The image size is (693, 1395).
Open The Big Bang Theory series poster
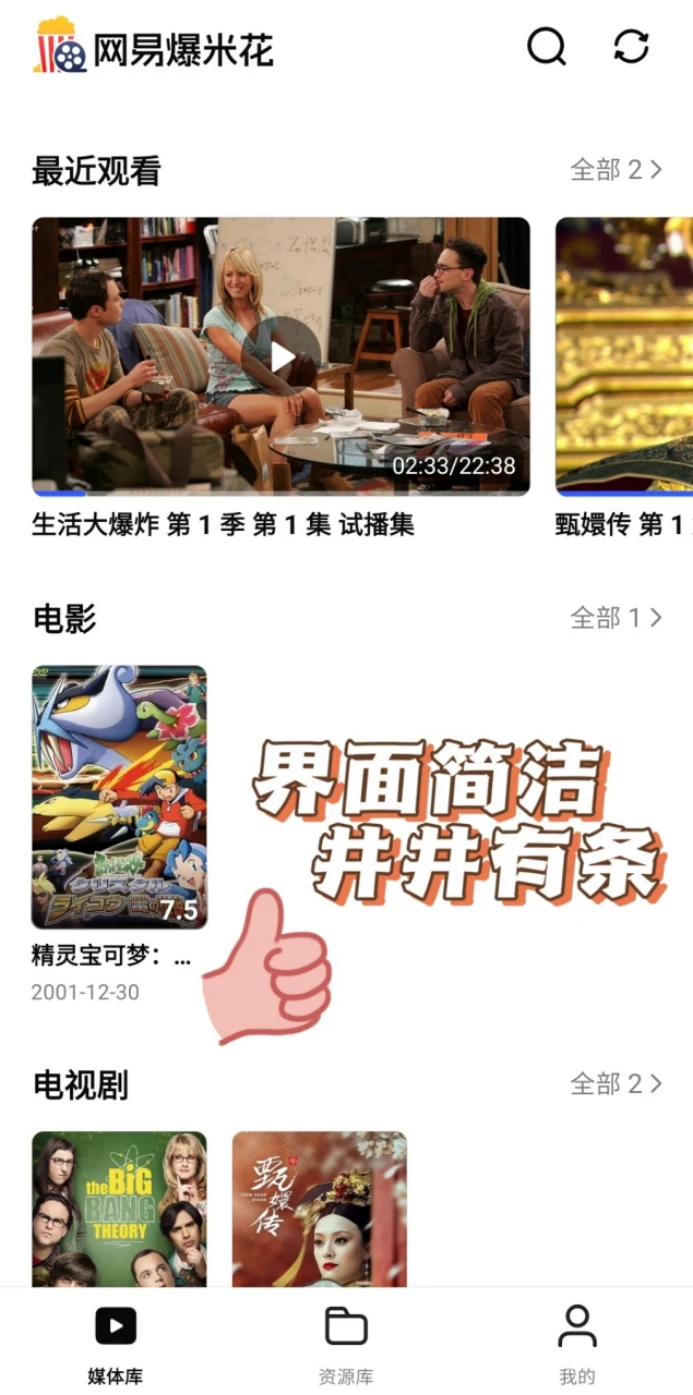pos(119,1208)
